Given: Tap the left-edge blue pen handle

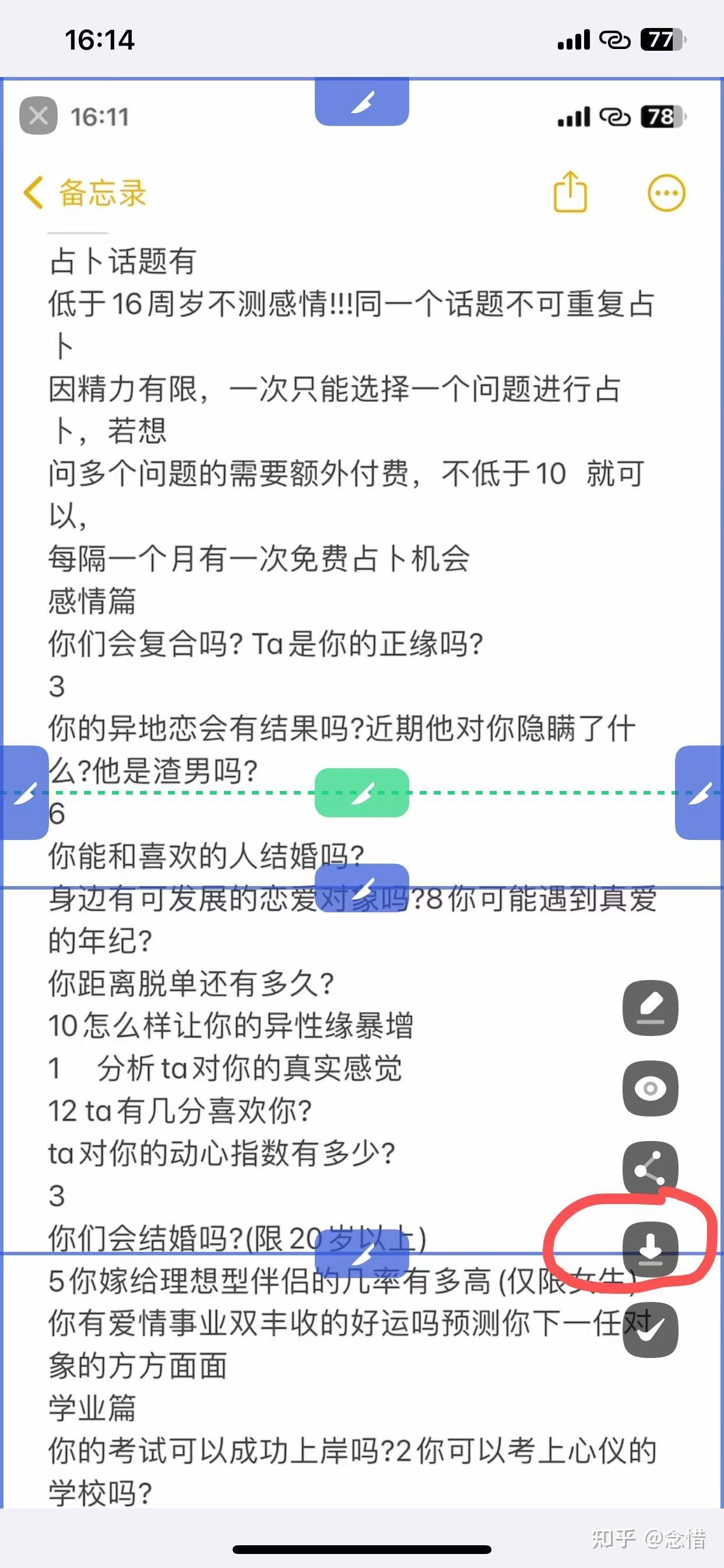Looking at the screenshot, I should (x=24, y=792).
